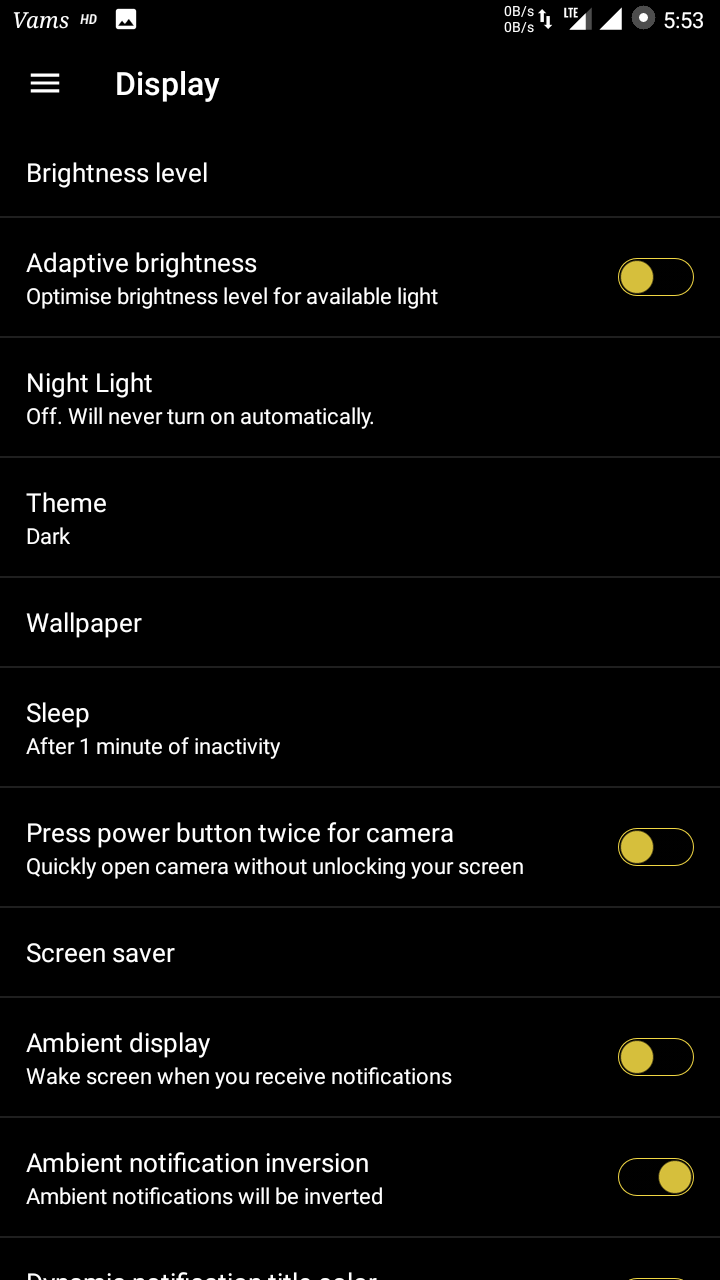Toggle the Ambient display switch

(655, 1057)
